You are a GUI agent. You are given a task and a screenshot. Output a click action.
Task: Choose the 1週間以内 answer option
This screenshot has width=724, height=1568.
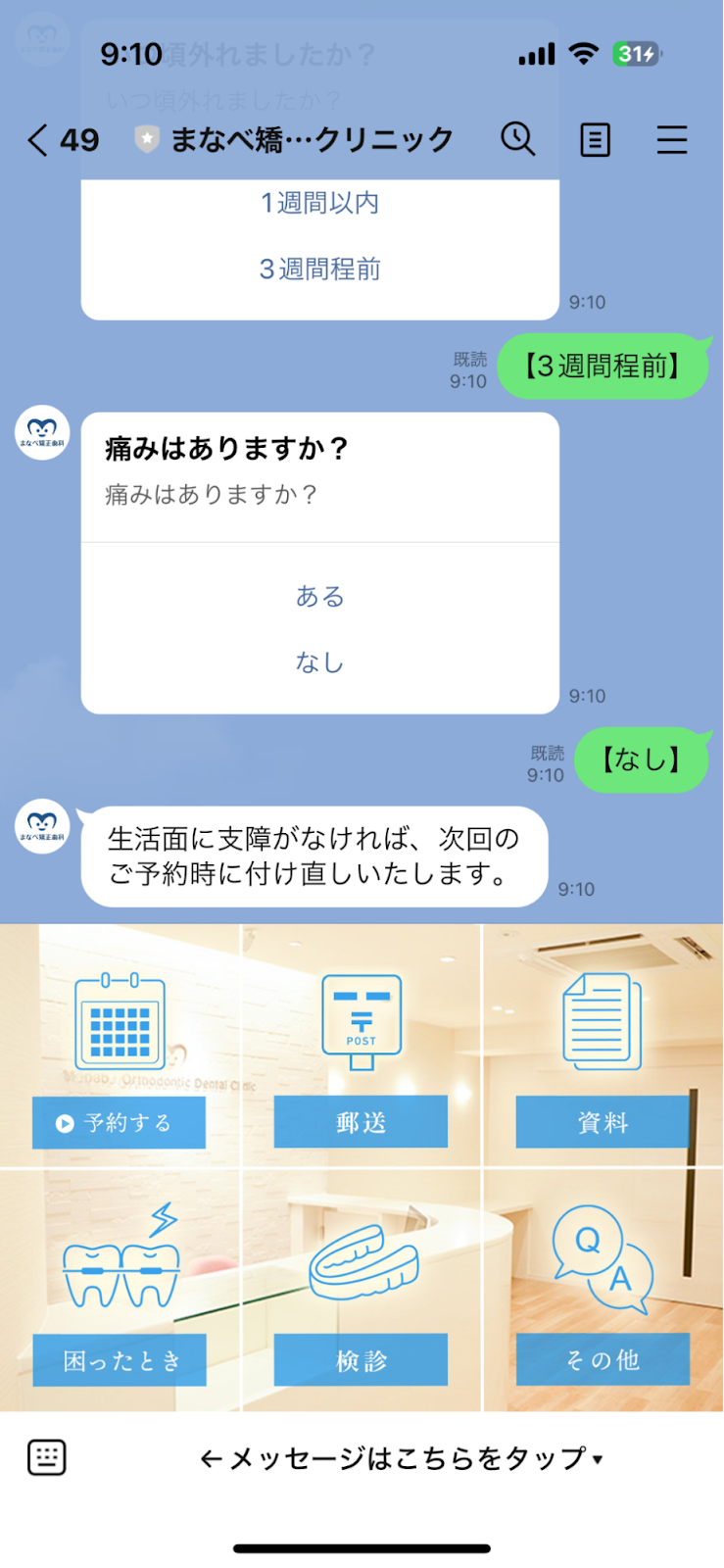(320, 202)
